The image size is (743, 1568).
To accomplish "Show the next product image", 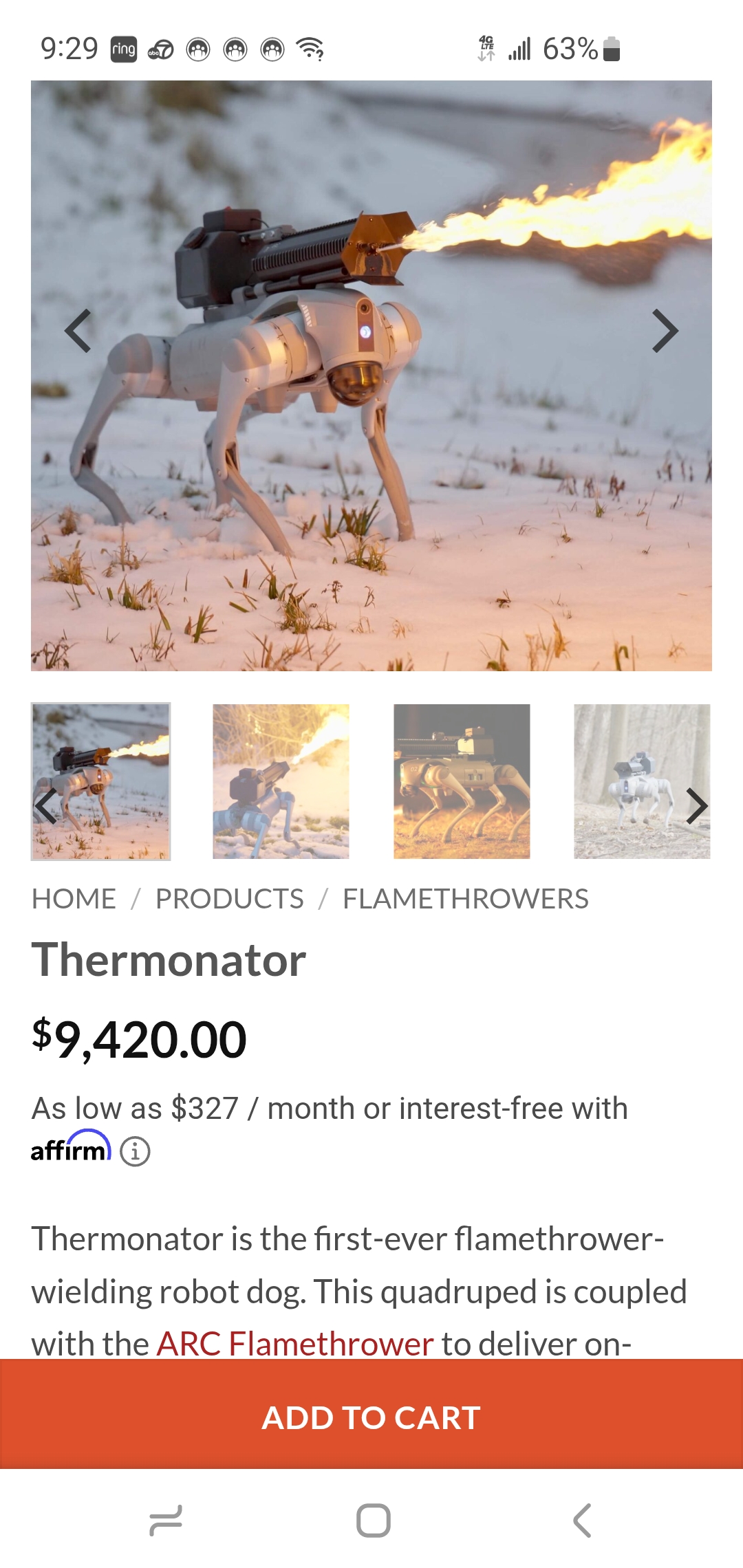I will tap(665, 331).
